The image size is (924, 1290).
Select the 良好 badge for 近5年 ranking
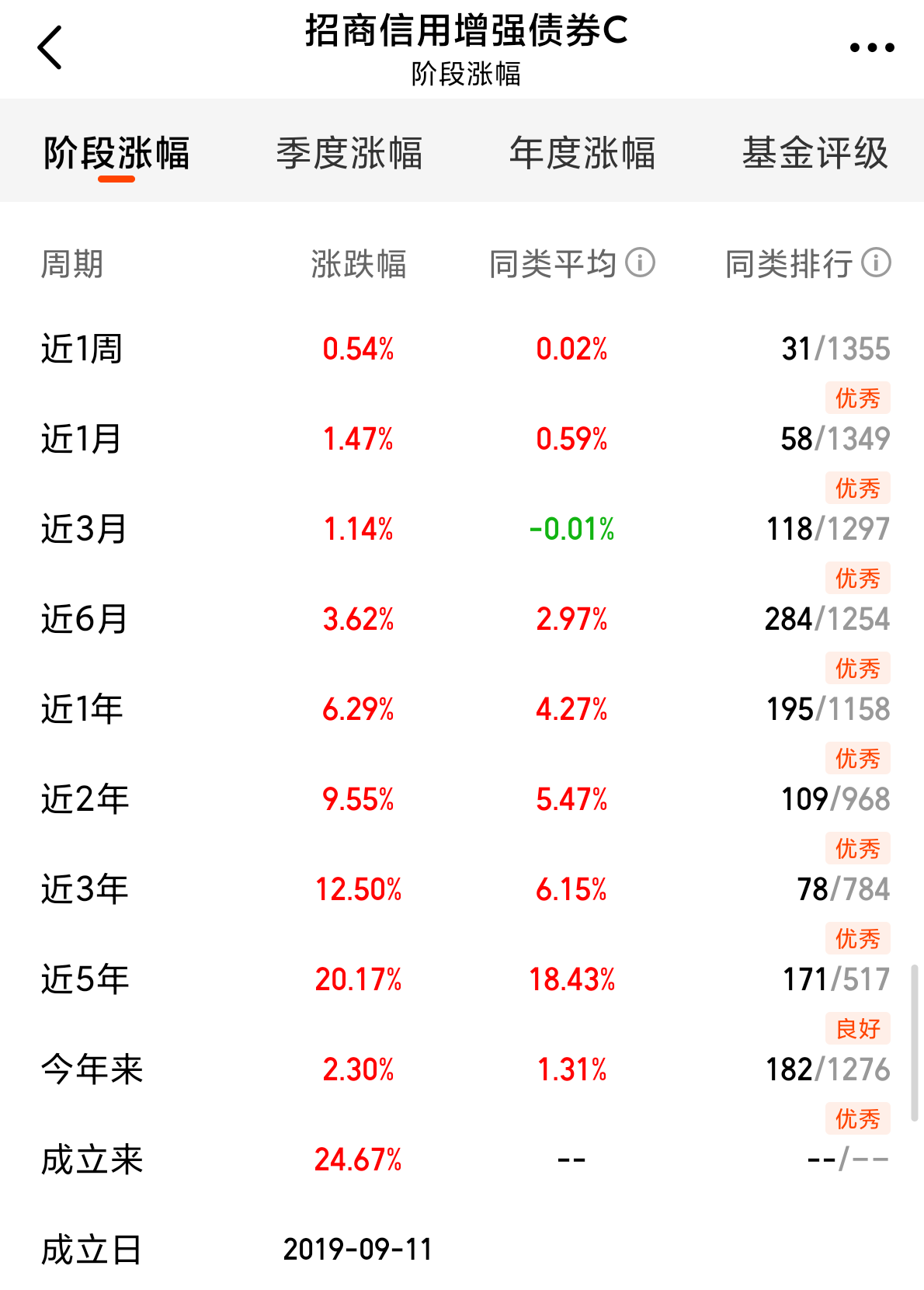(856, 1028)
